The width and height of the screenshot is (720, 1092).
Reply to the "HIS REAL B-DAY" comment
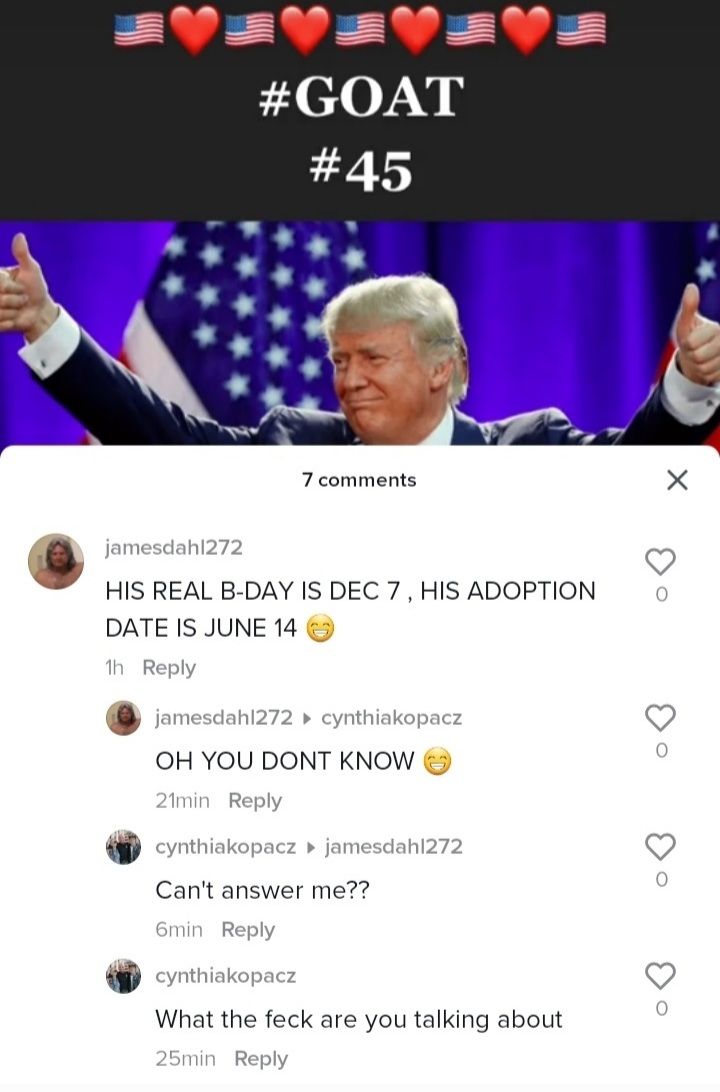point(169,667)
